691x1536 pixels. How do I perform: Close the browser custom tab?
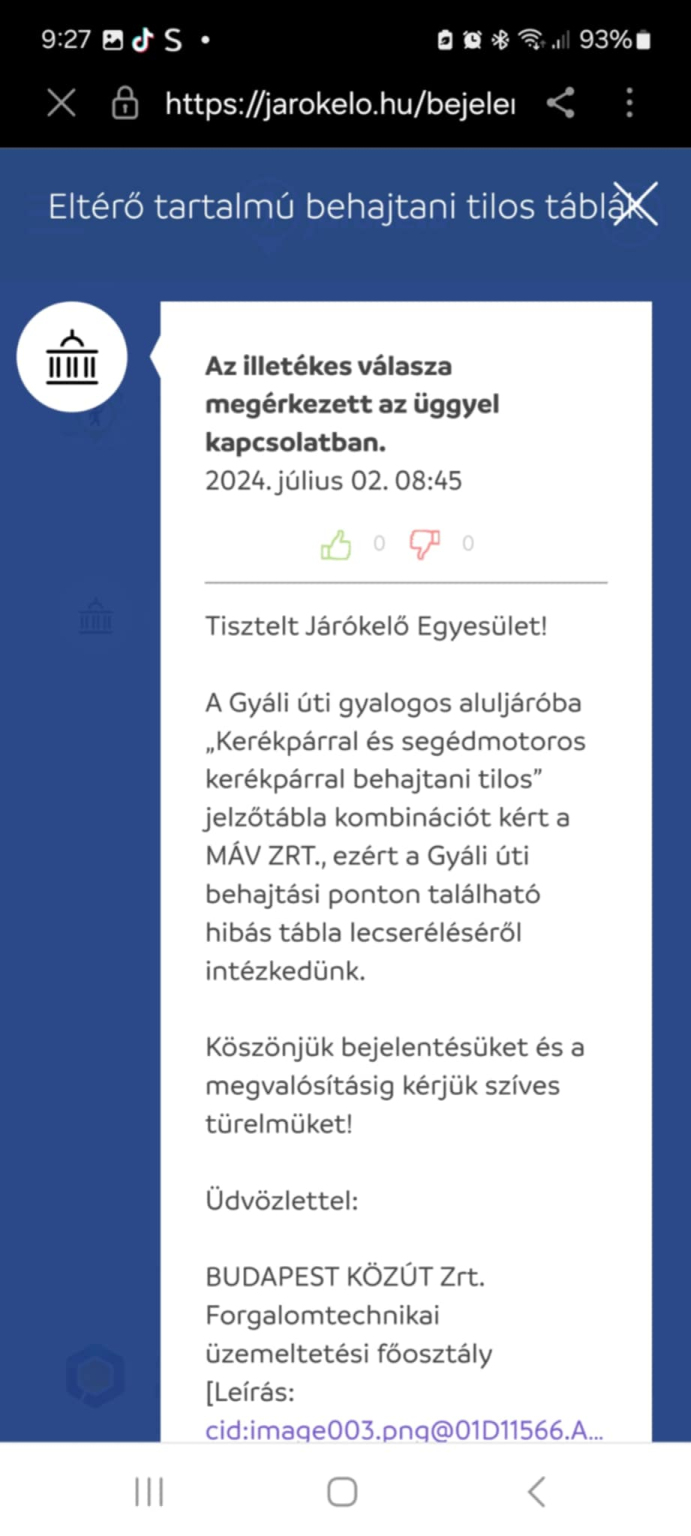click(x=62, y=102)
